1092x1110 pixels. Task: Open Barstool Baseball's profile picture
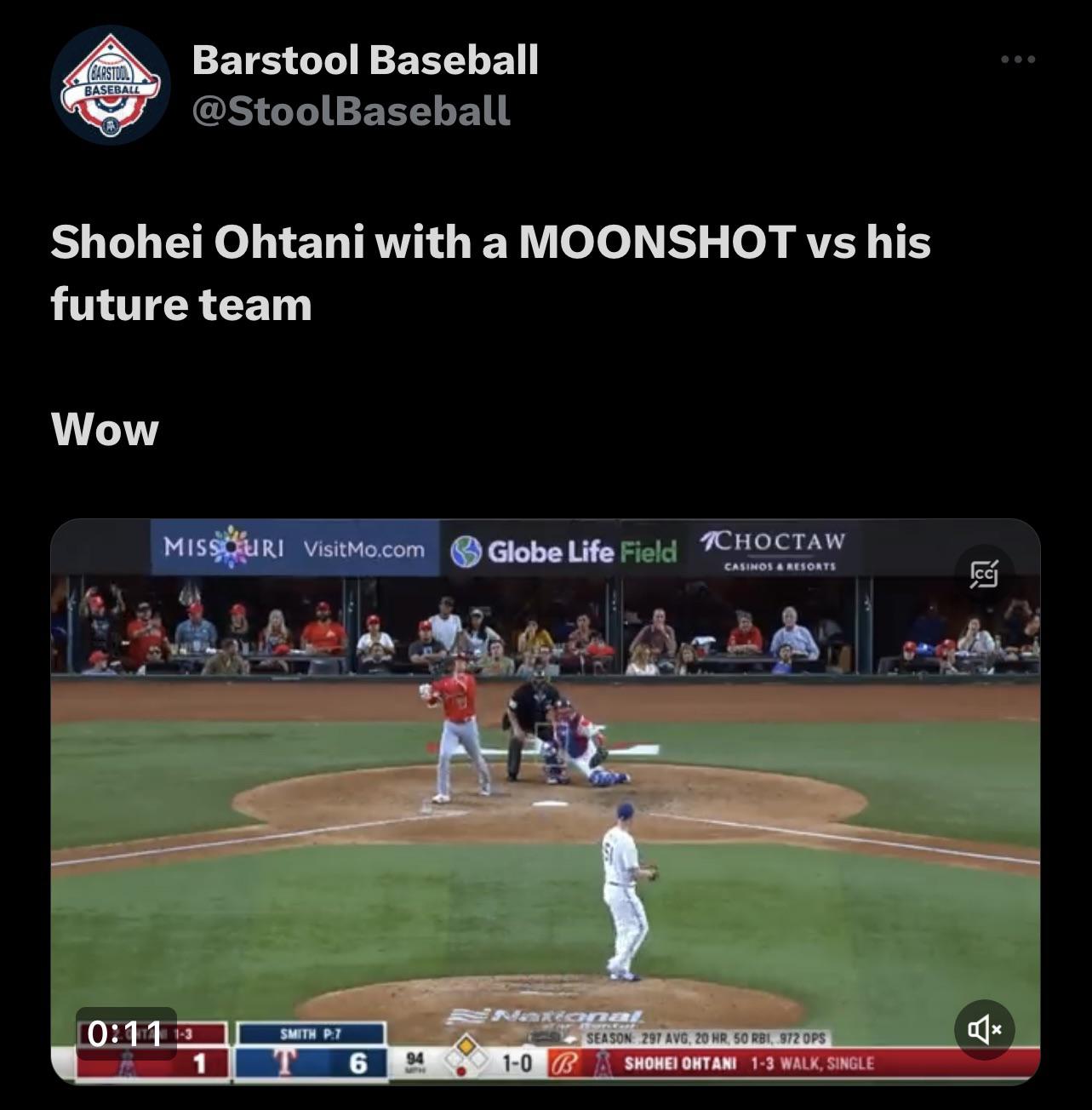[111, 85]
